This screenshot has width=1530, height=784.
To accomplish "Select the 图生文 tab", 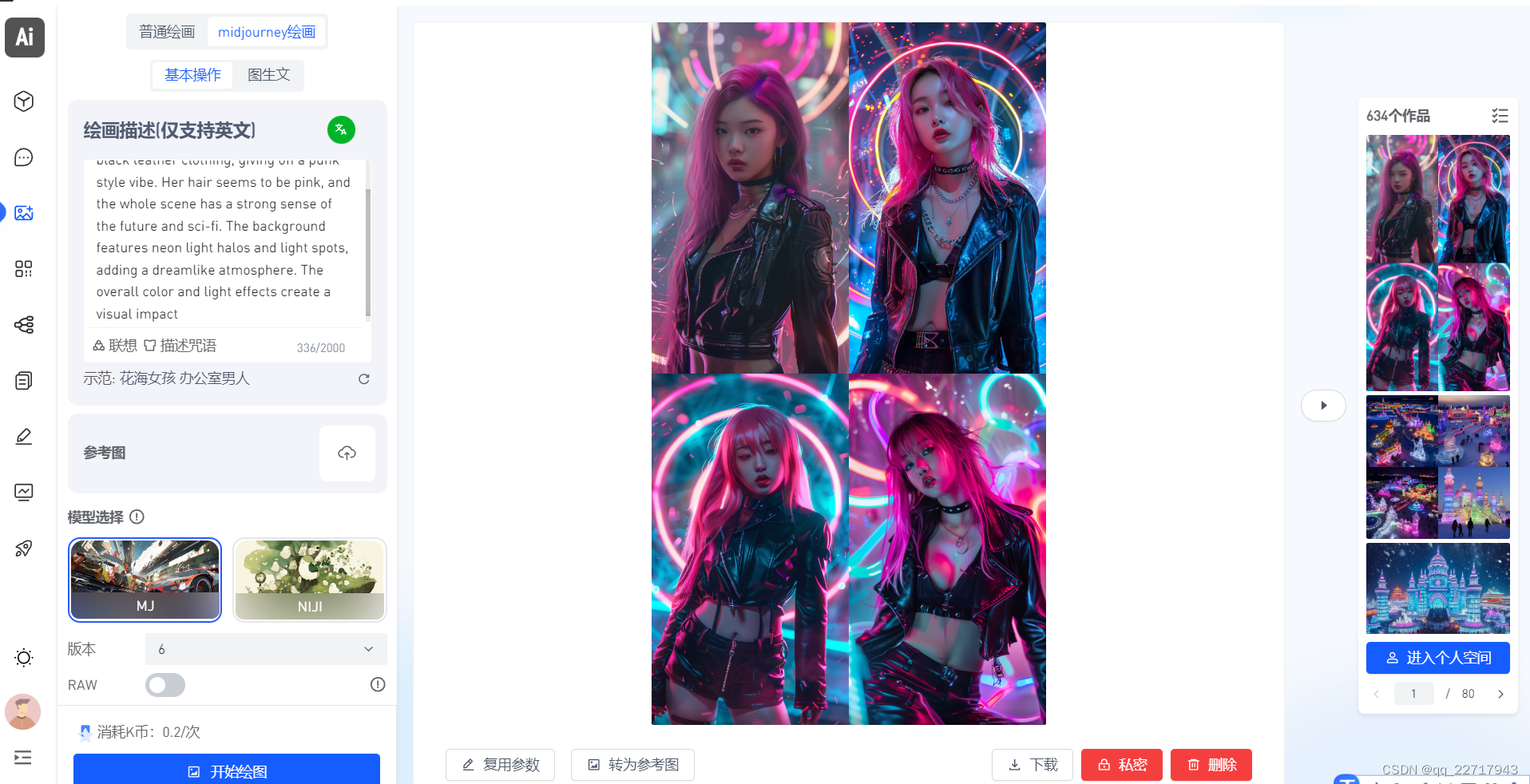I will click(268, 75).
